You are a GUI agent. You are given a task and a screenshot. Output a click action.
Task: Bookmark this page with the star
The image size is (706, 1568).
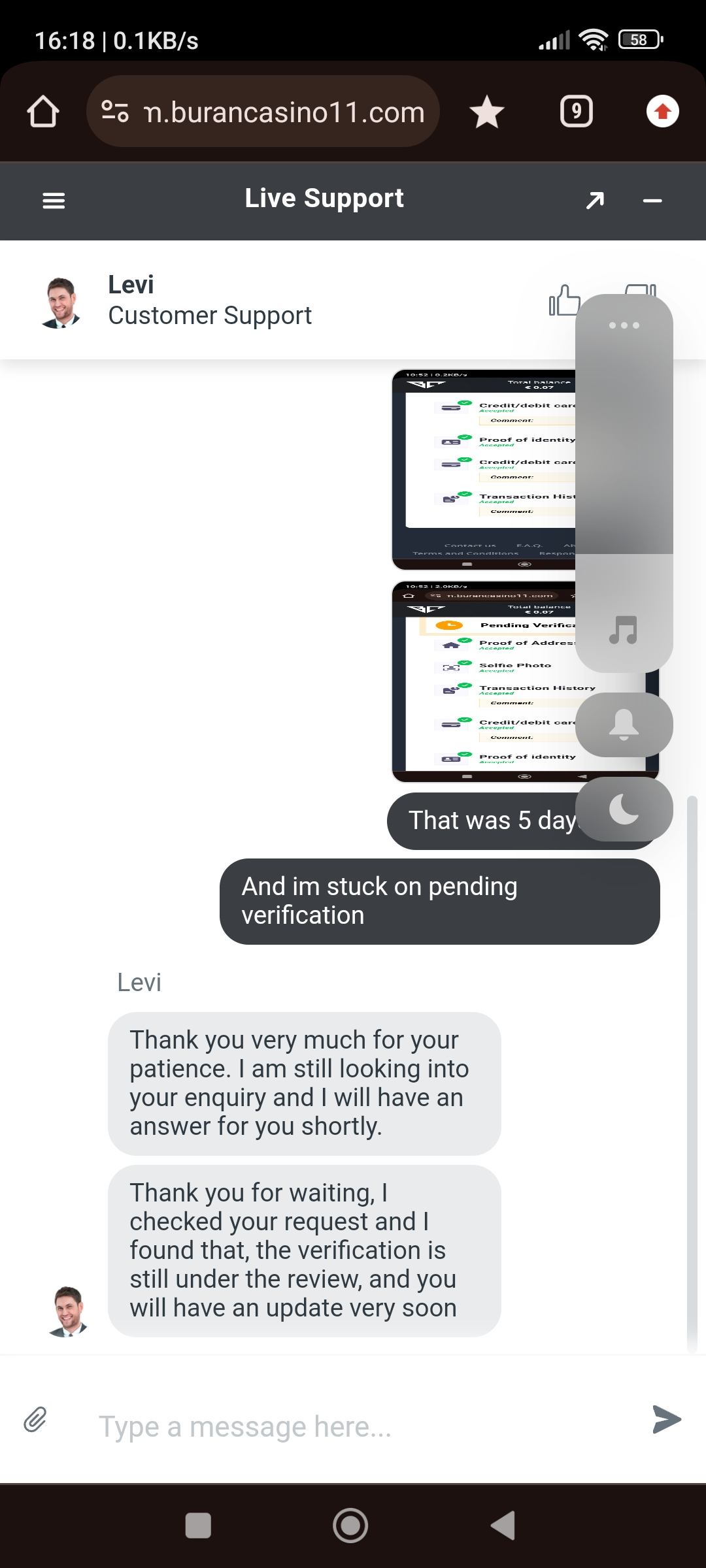pos(487,112)
